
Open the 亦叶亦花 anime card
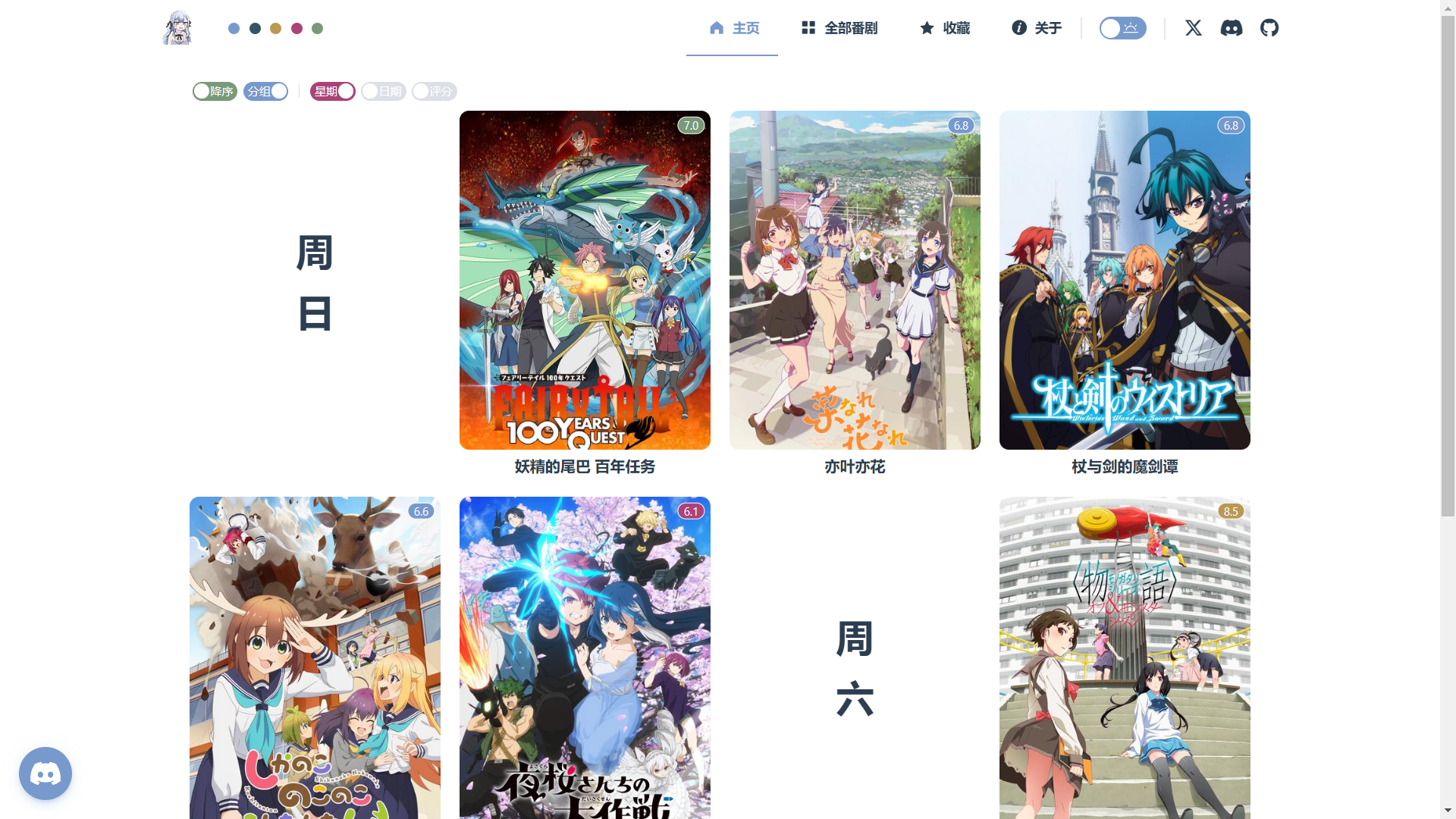click(x=855, y=281)
